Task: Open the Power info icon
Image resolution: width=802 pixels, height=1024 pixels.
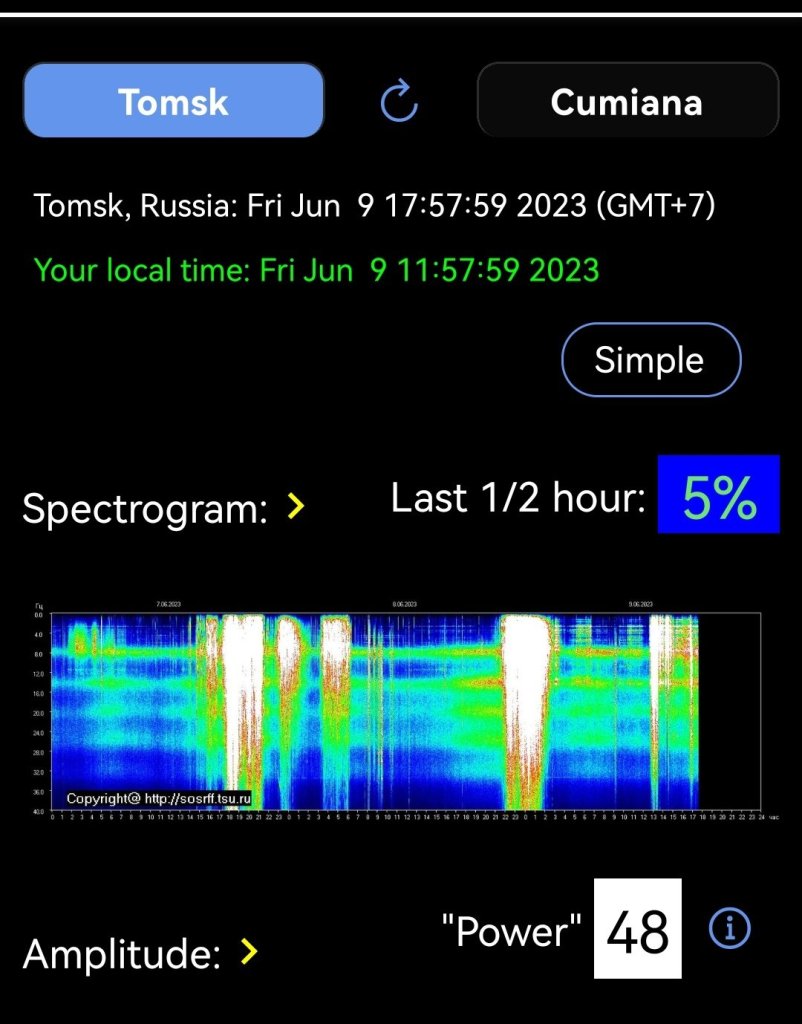Action: pos(729,929)
